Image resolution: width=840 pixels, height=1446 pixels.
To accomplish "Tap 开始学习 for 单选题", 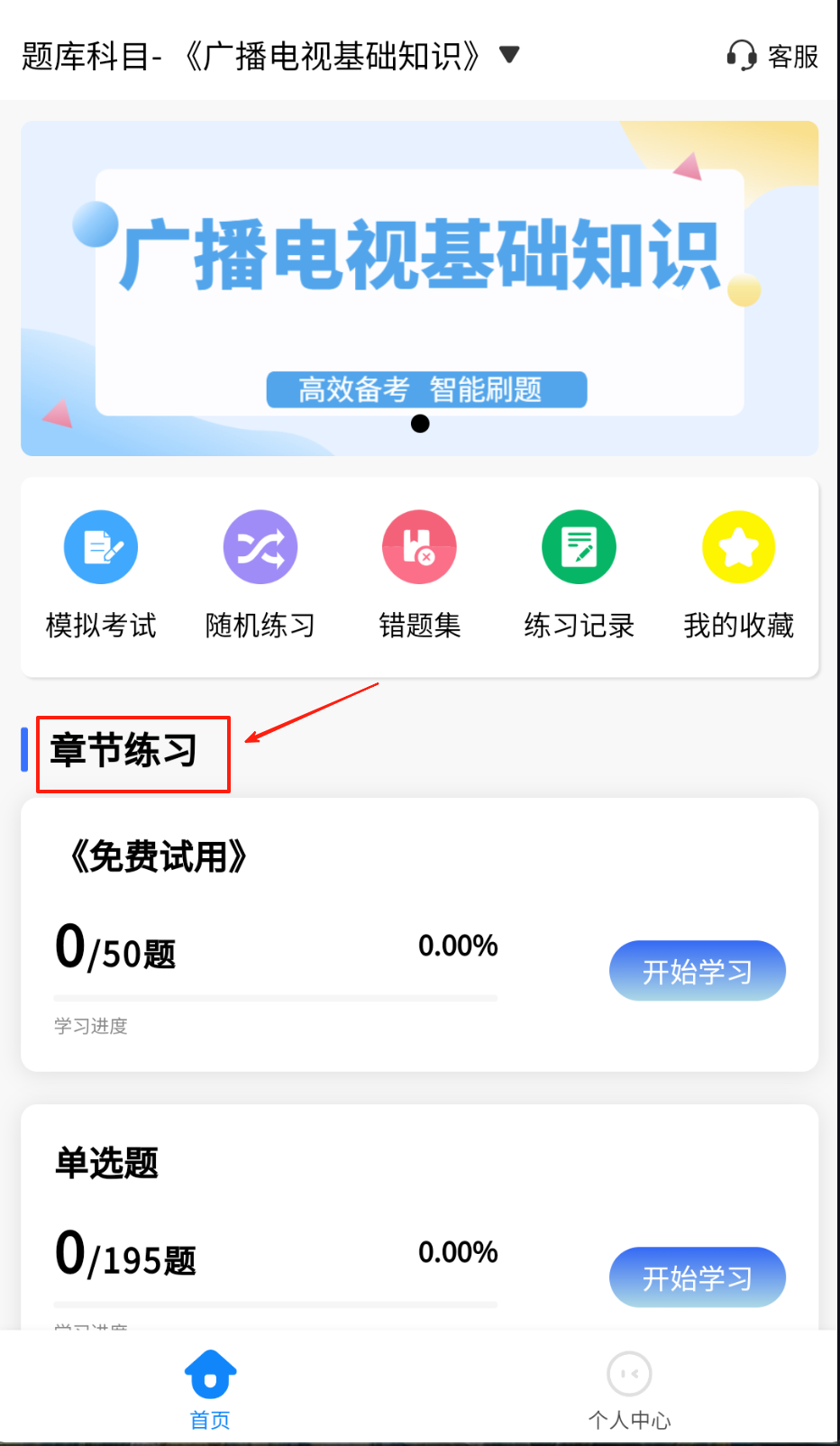I will (x=697, y=1277).
